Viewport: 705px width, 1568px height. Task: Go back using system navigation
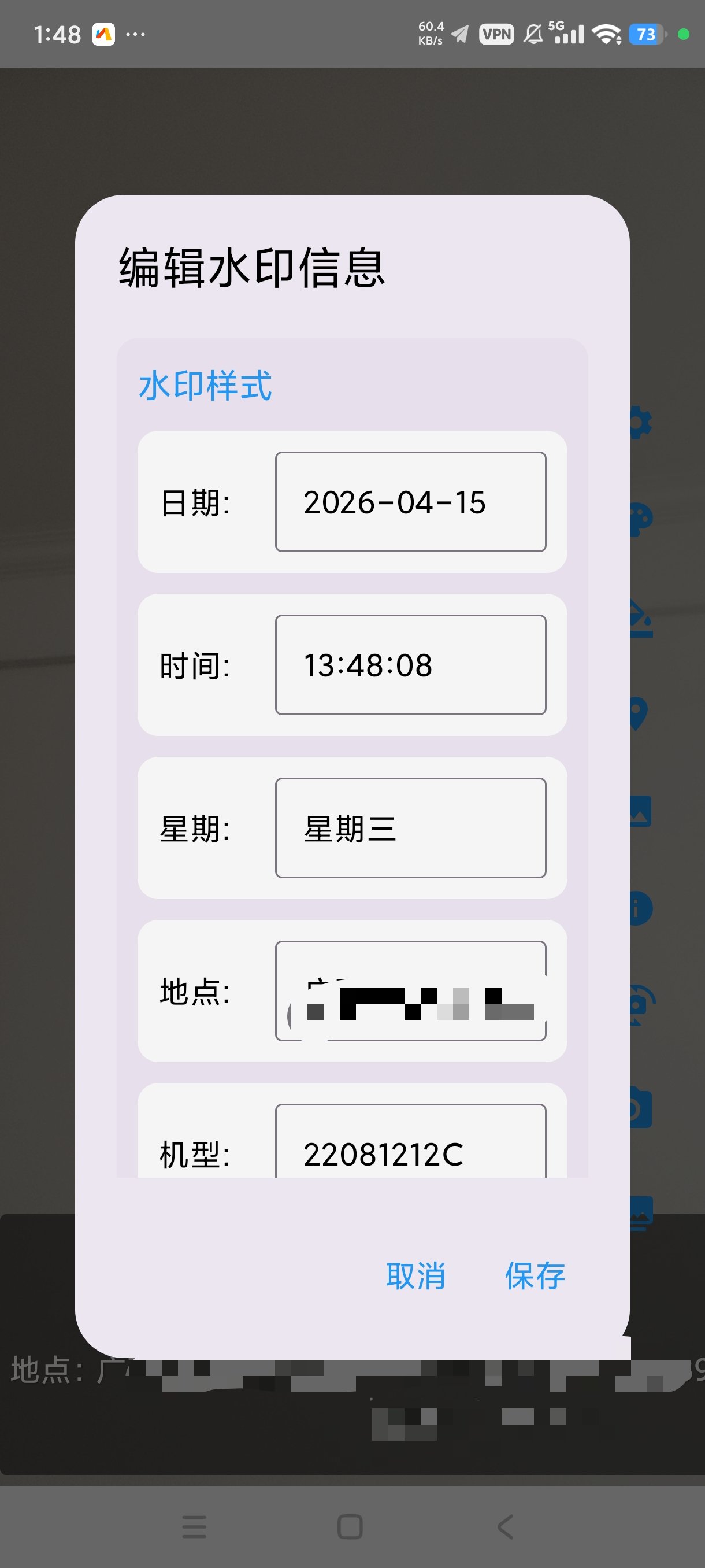[x=506, y=1526]
